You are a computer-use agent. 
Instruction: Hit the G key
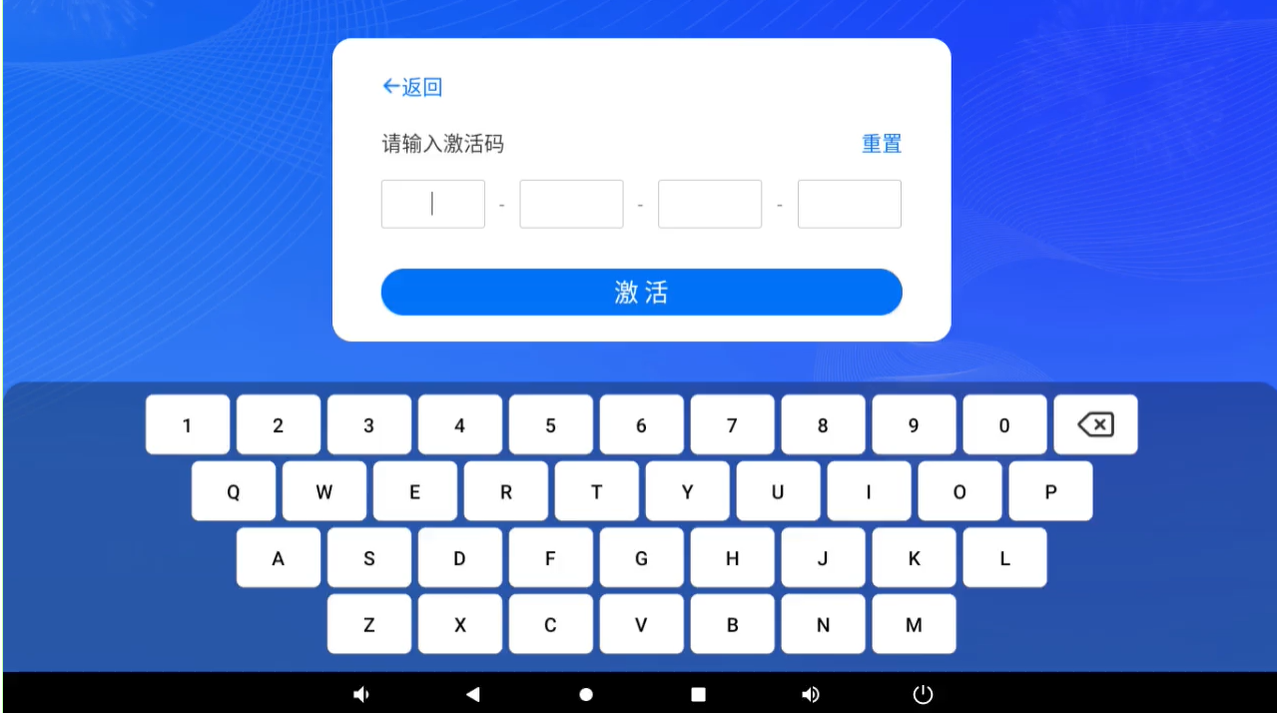click(641, 558)
